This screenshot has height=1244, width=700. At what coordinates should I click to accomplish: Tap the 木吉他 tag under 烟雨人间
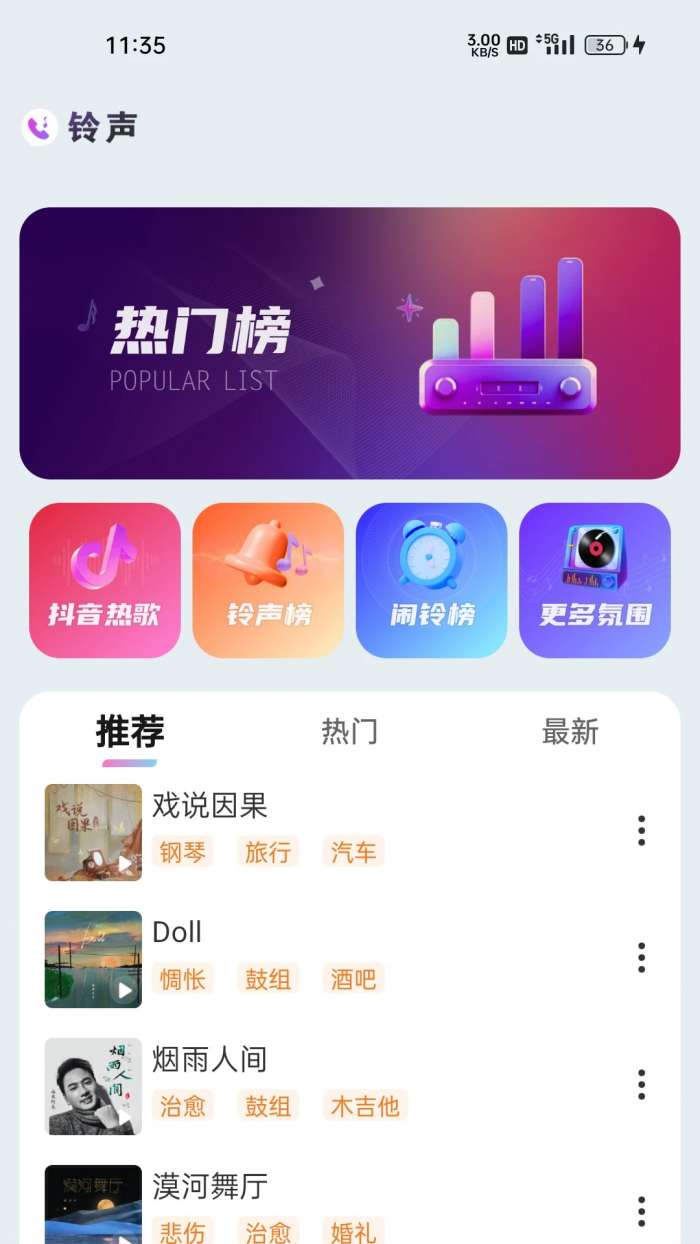pyautogui.click(x=365, y=1106)
